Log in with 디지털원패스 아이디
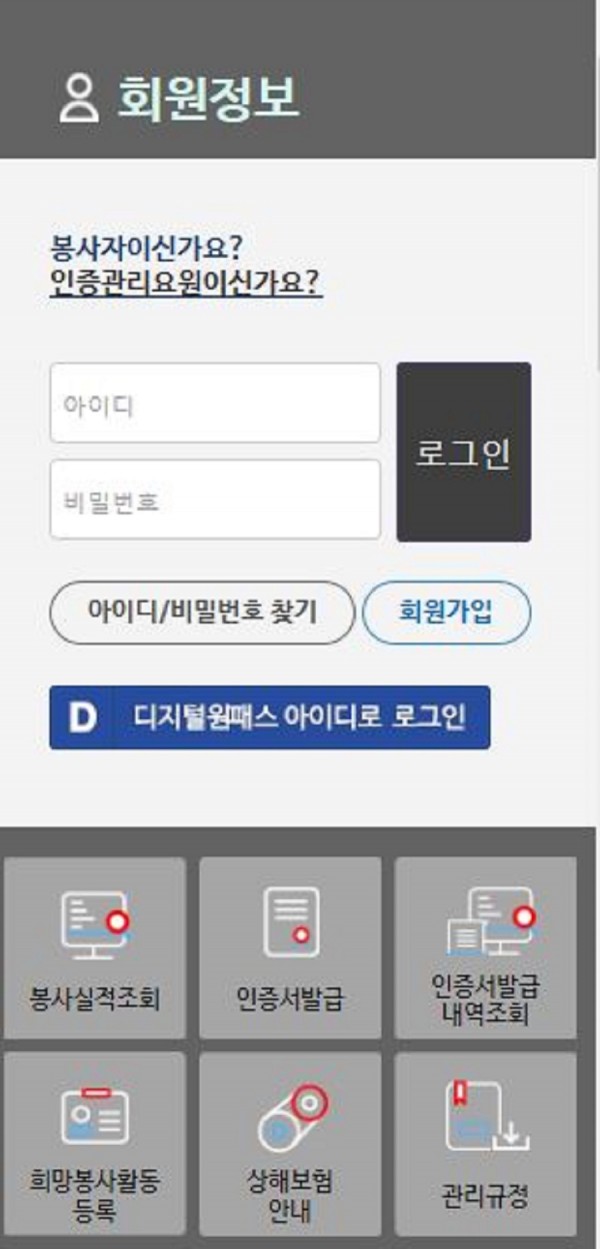This screenshot has width=600, height=1249. click(270, 717)
